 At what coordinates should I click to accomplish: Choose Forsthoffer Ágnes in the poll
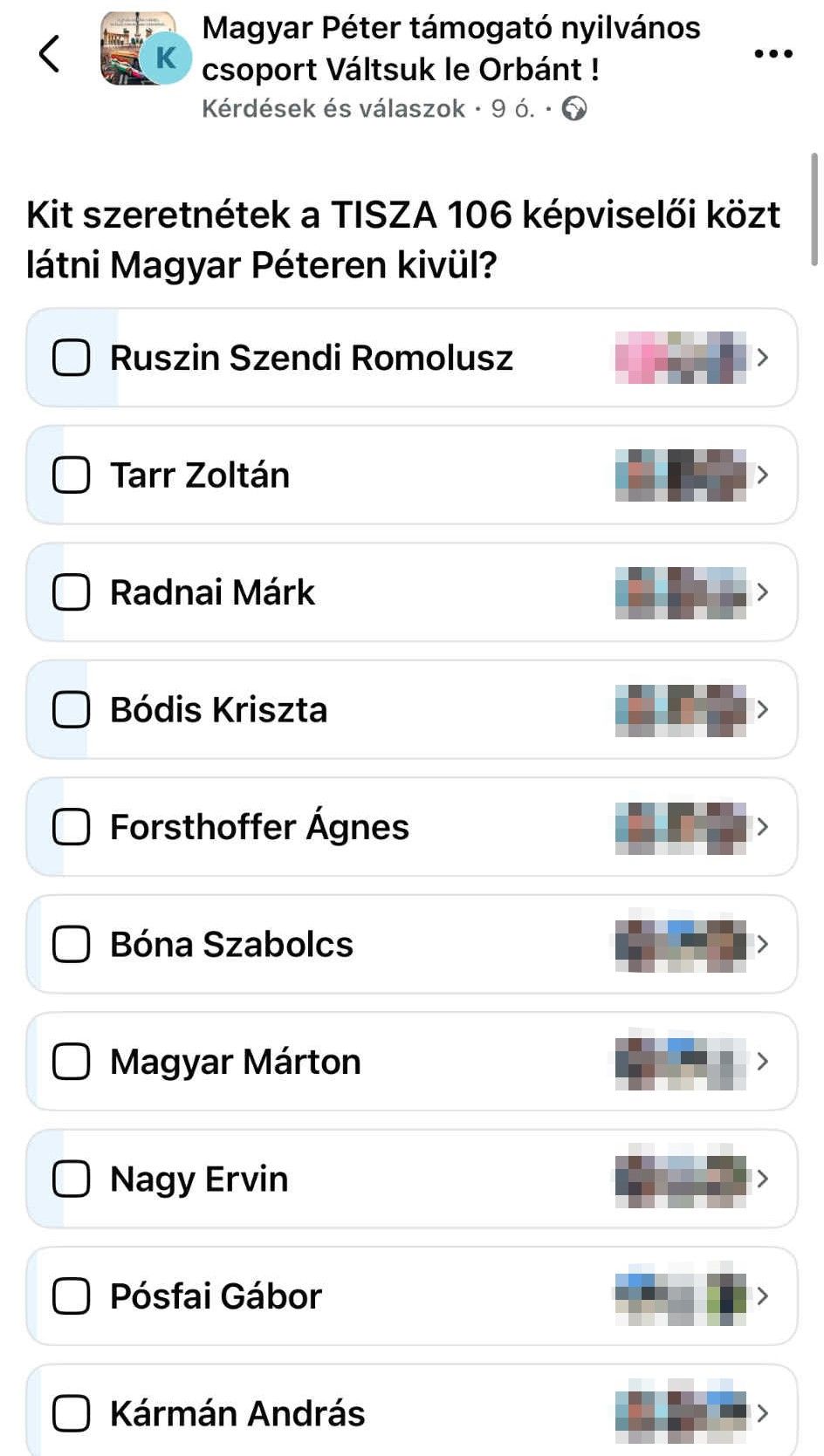click(72, 827)
